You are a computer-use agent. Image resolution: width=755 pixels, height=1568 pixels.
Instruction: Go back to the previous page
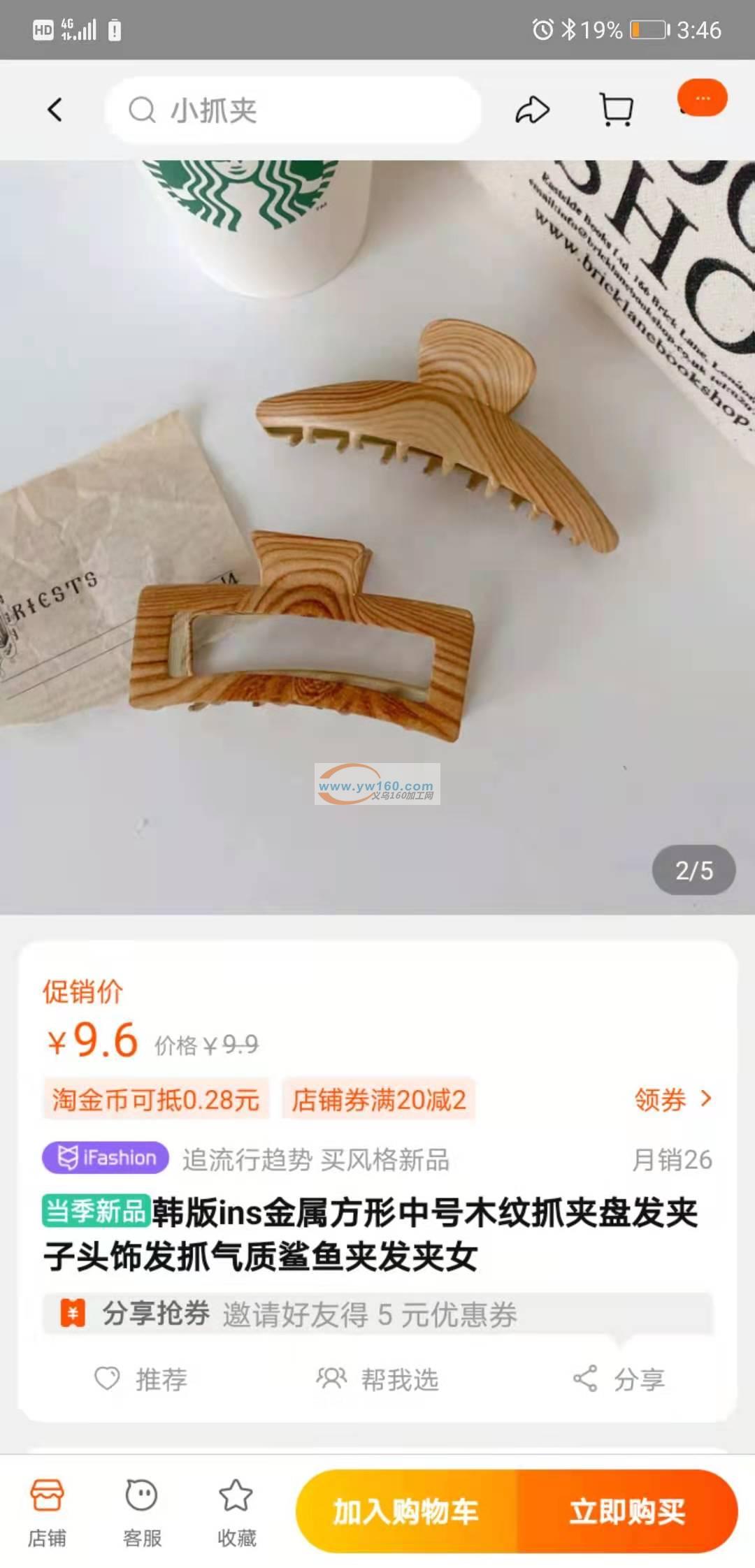(55, 110)
